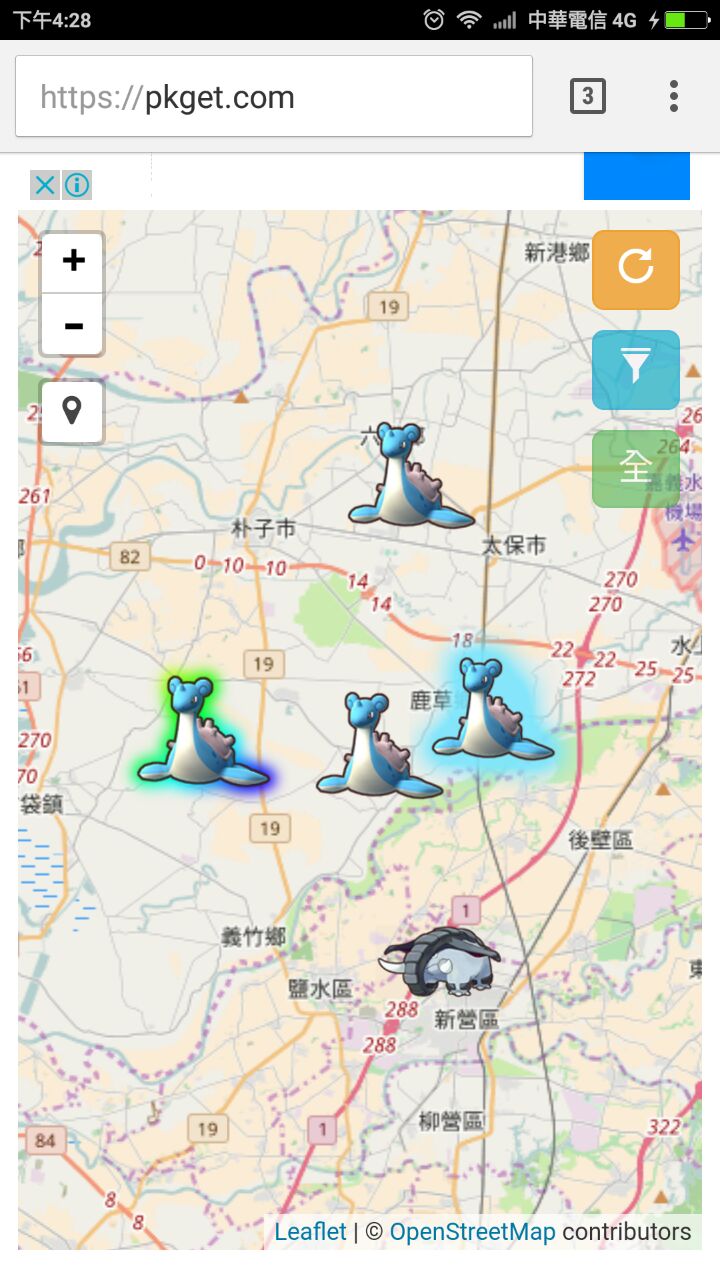720x1280 pixels.
Task: Zoom out of the map
Action: click(x=73, y=325)
